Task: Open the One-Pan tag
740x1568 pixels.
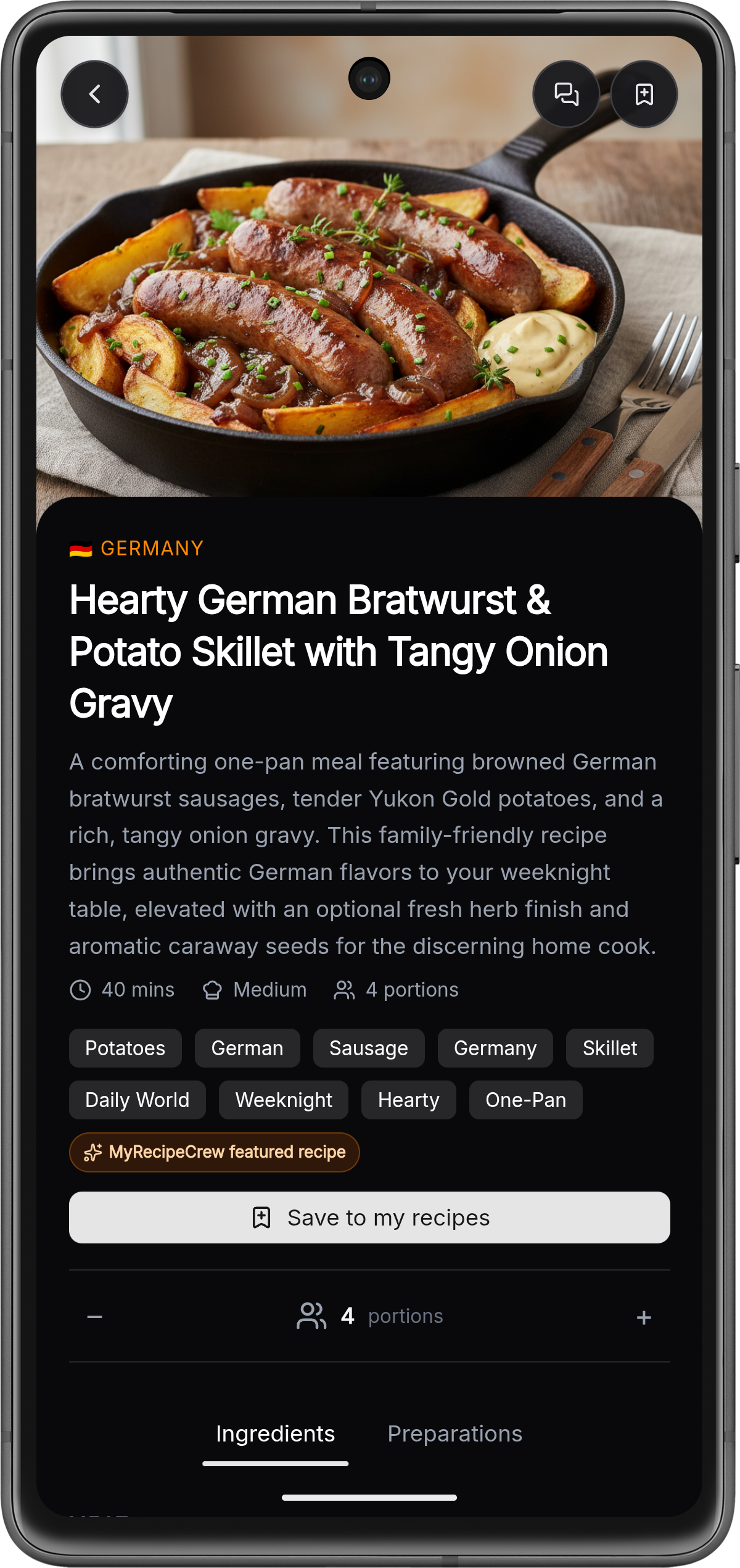Action: (x=525, y=1100)
